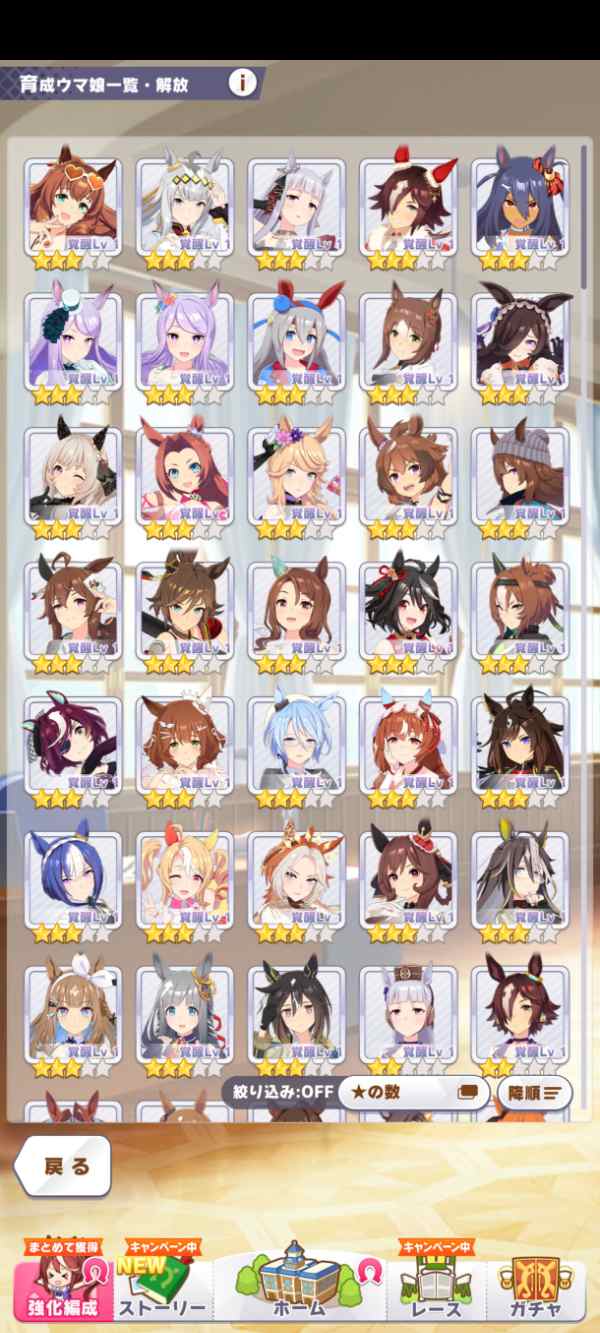
Task: Select the blue and white haired character
Action: coord(73,878)
